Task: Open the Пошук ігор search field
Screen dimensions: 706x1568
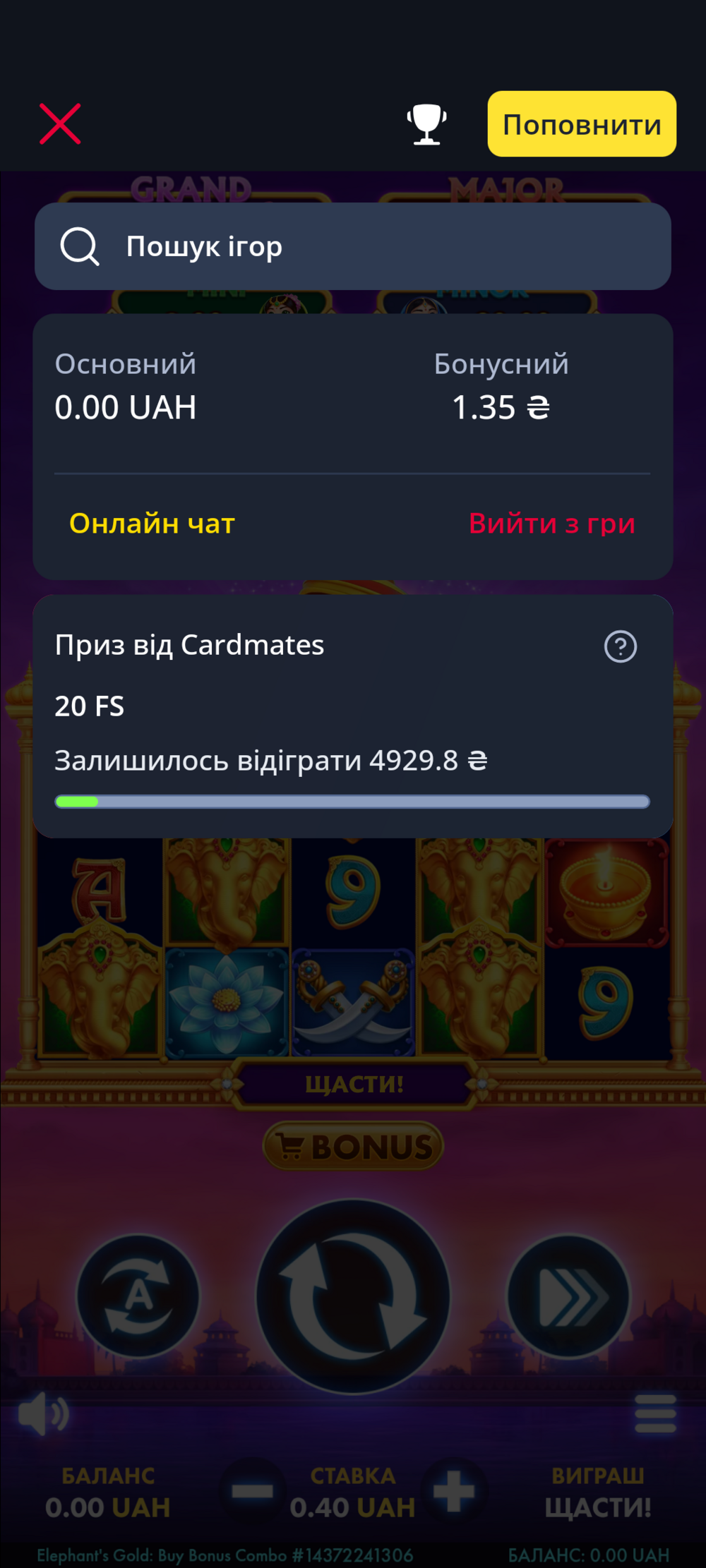Action: [x=353, y=246]
